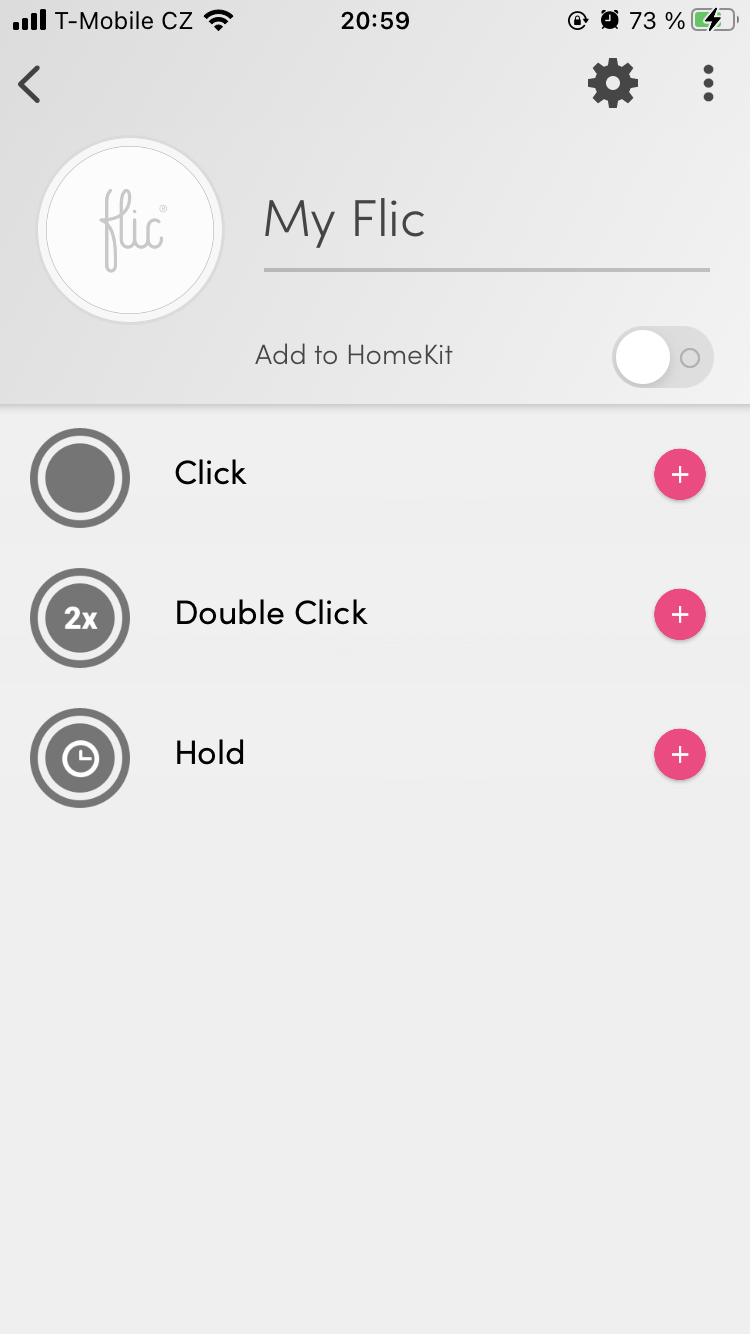Tap the round Flic button image
The height and width of the screenshot is (1334, 750).
tap(130, 230)
